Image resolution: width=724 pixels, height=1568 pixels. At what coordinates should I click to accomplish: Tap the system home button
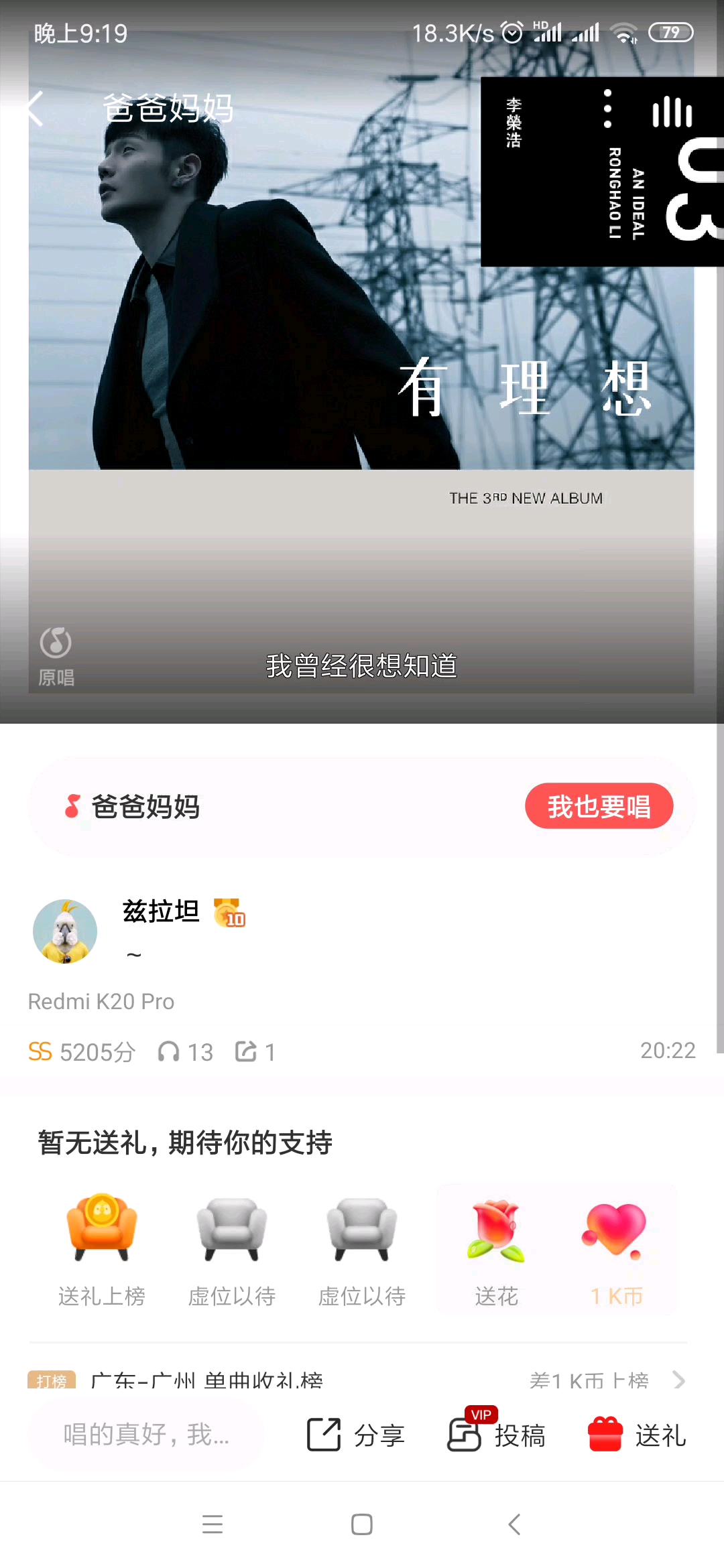click(x=362, y=1524)
